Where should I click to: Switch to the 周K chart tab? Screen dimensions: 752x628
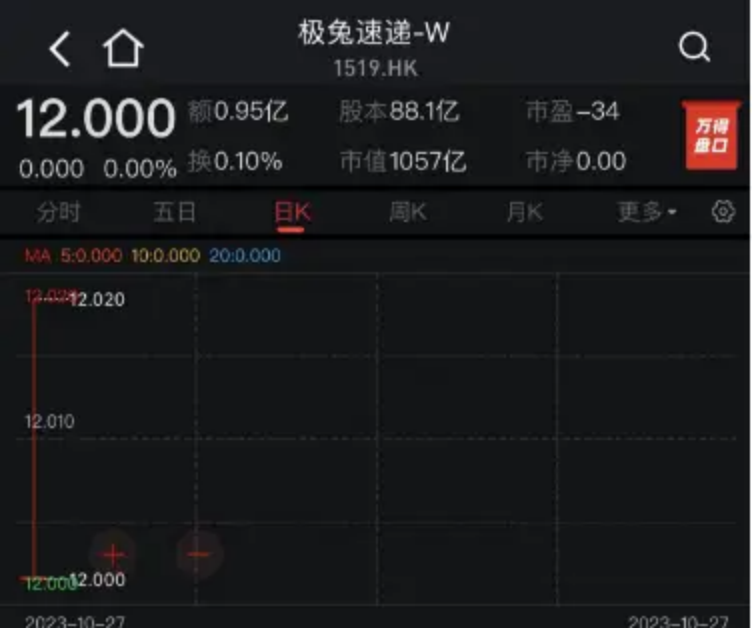(x=407, y=212)
